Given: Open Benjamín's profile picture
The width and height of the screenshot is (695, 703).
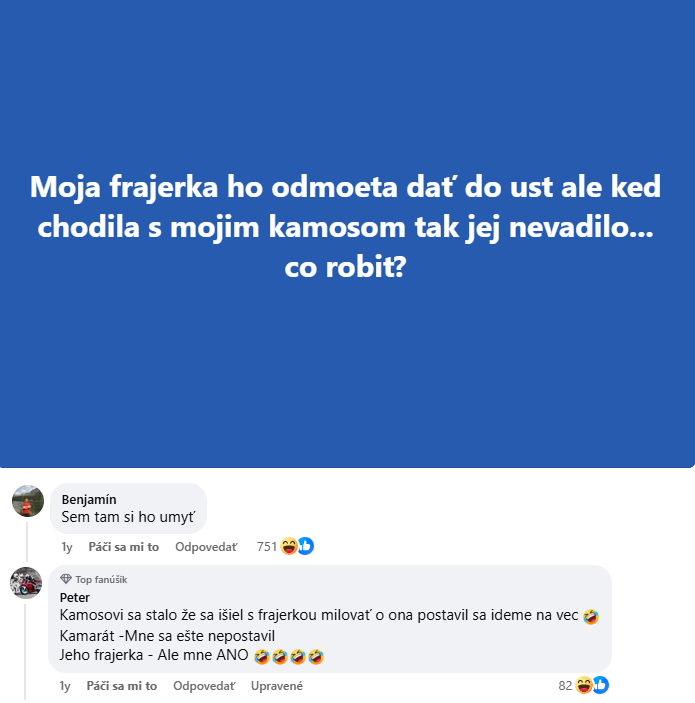Looking at the screenshot, I should point(27,501).
